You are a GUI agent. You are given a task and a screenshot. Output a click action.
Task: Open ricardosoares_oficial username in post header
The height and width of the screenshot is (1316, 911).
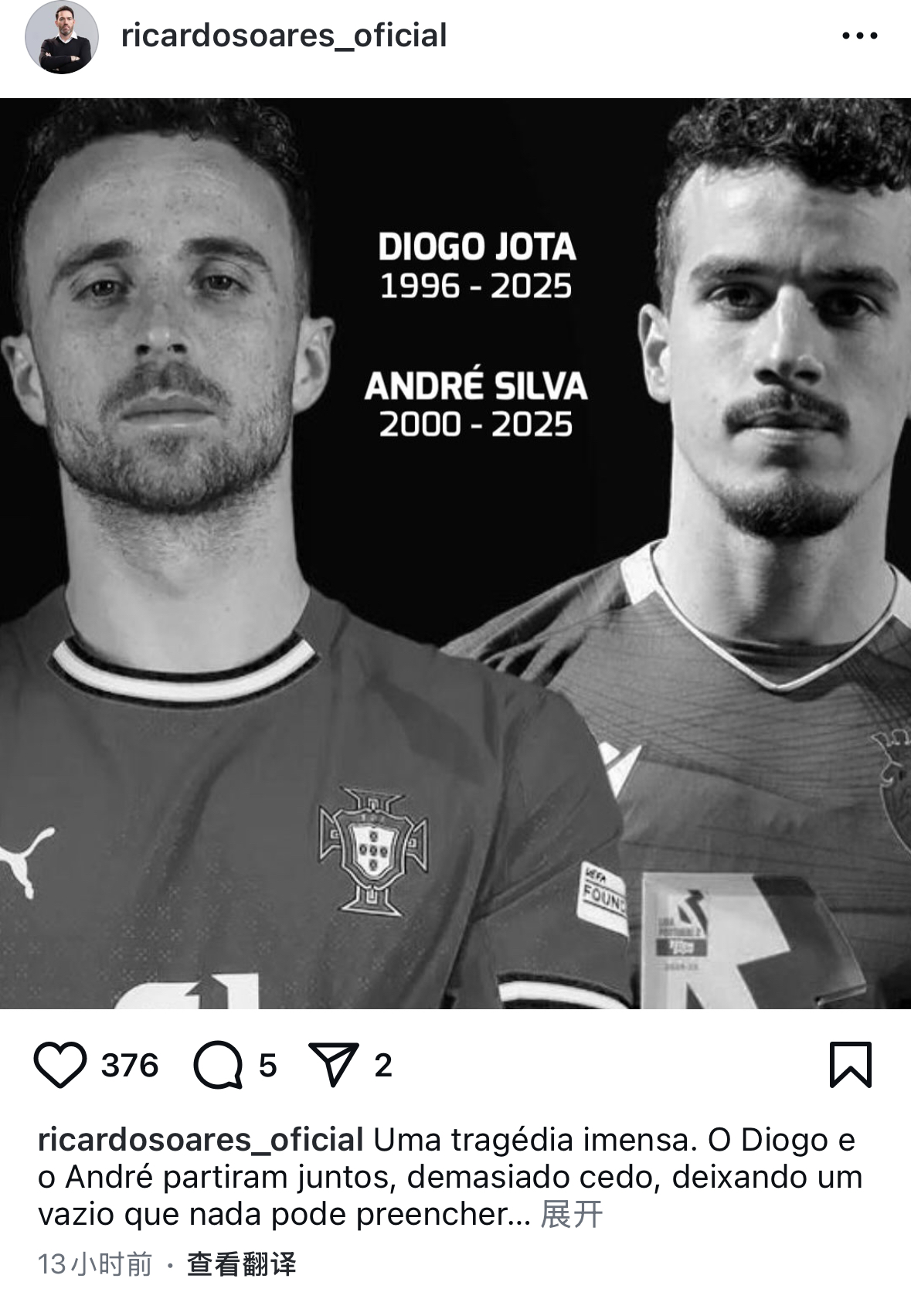(x=284, y=36)
